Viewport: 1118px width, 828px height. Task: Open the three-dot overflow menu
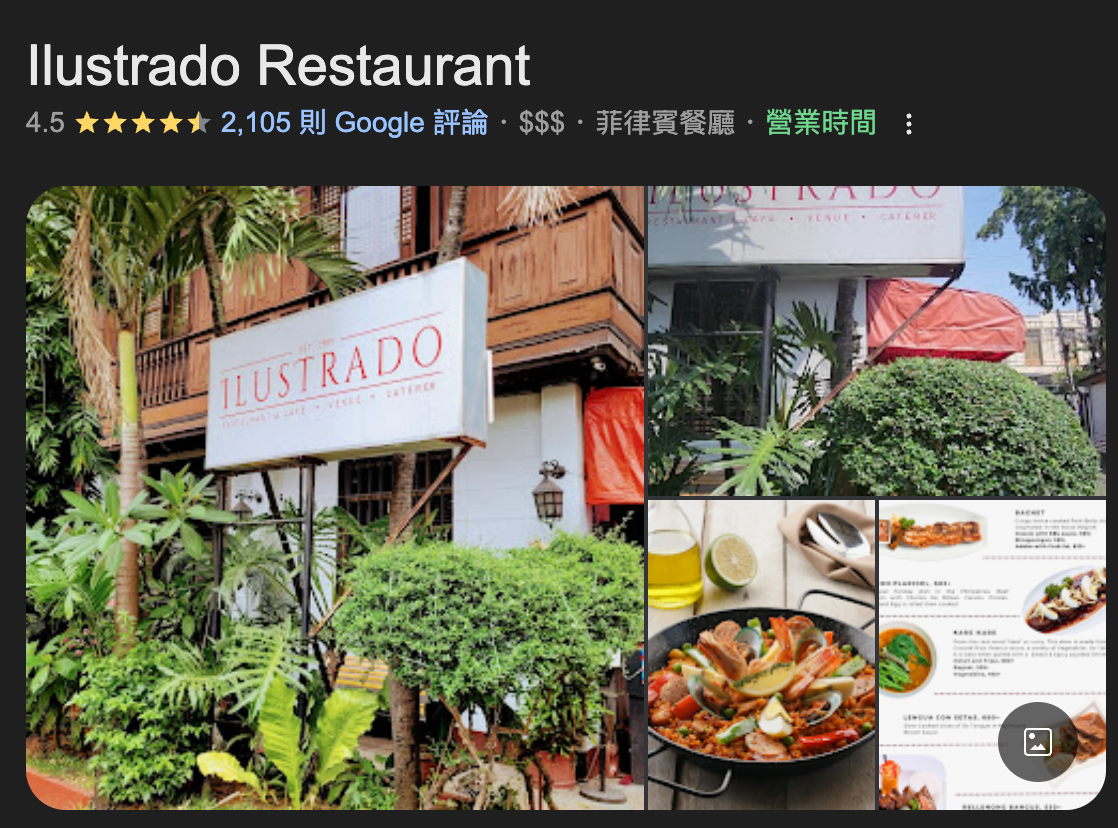tap(908, 124)
